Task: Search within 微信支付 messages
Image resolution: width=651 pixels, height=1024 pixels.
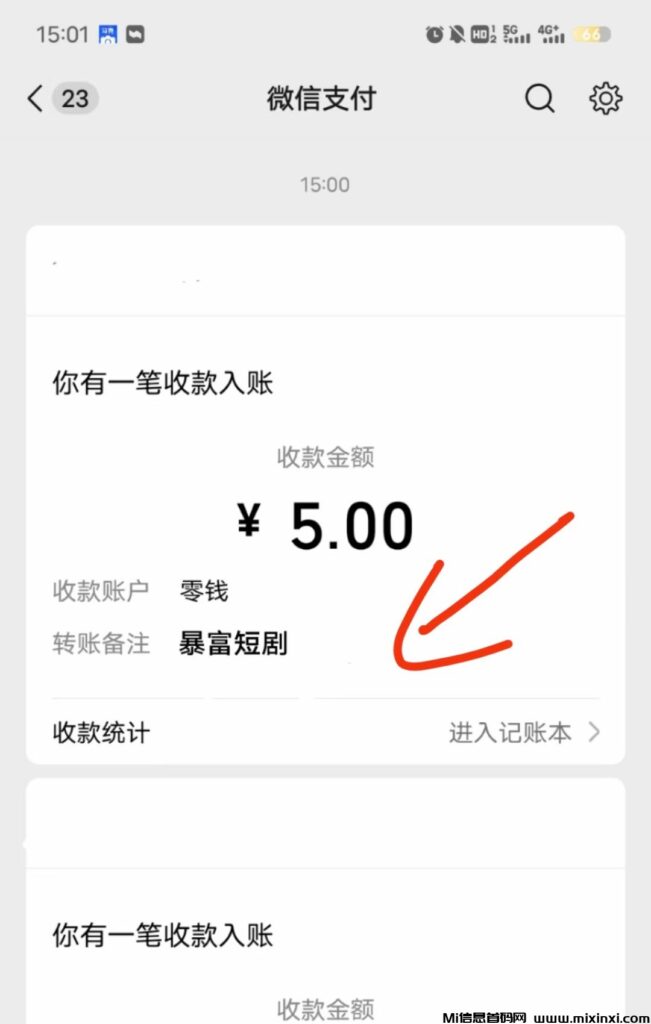Action: pyautogui.click(x=539, y=99)
